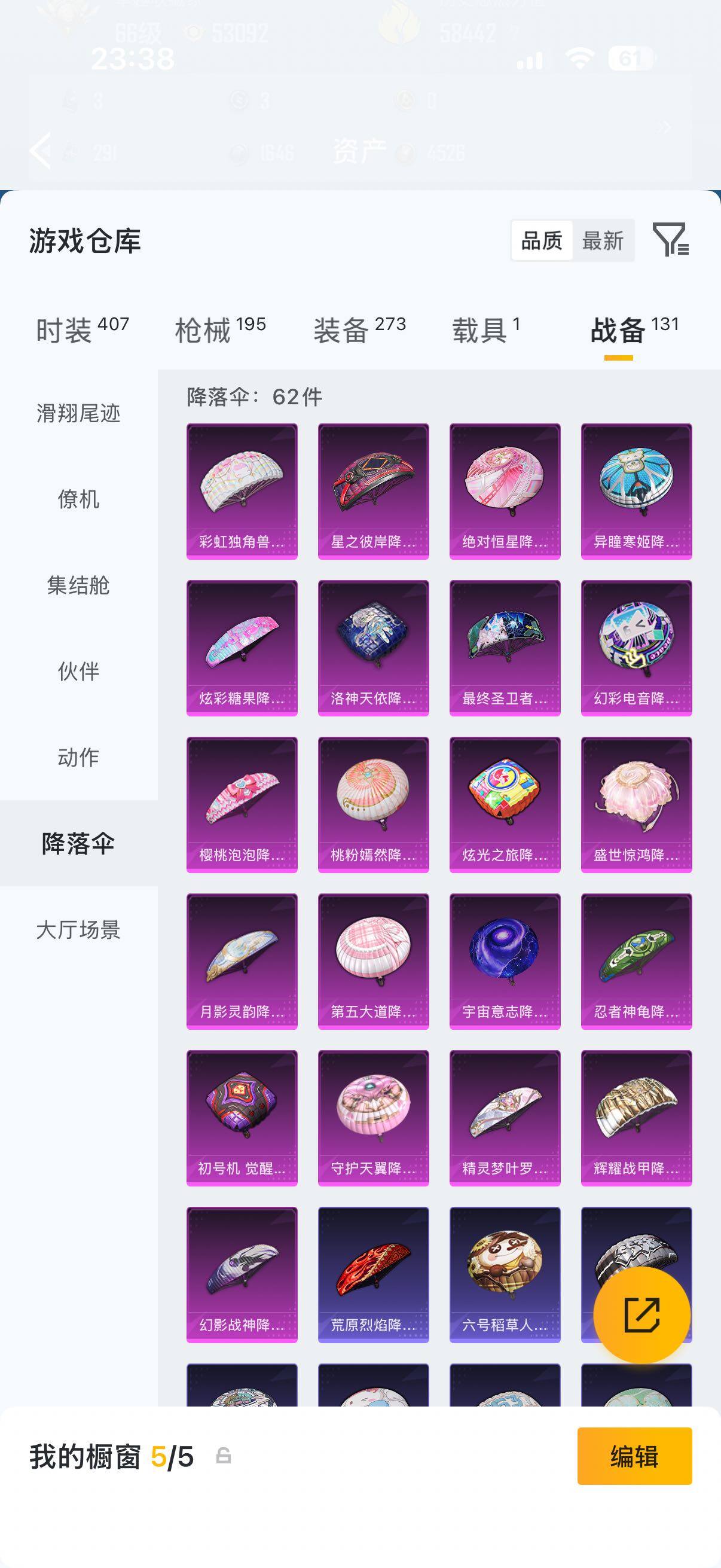Switch to the 装备 tab
Viewport: 721px width, 1568px height.
359,330
